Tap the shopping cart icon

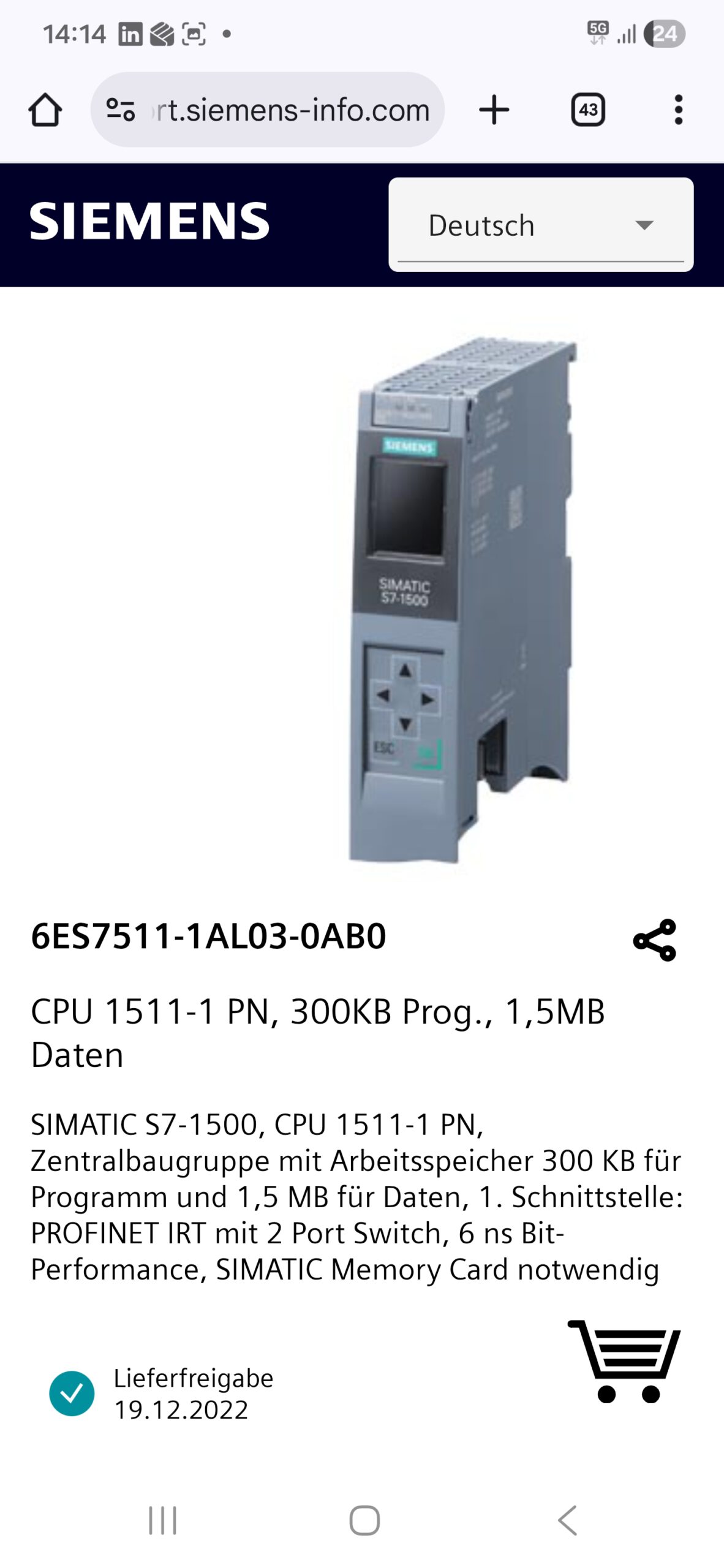625,1361
